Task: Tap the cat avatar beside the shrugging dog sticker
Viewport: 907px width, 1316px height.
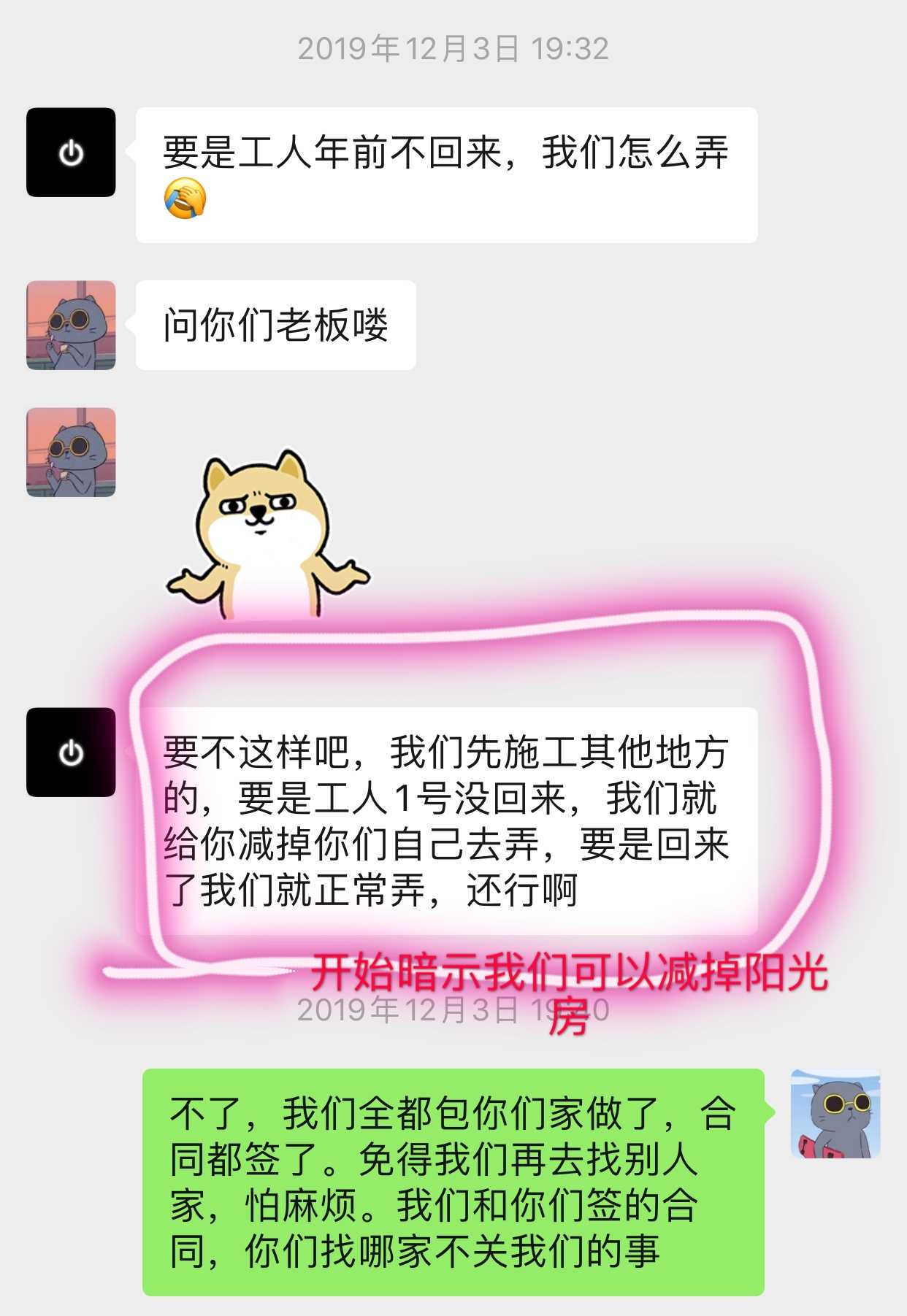Action: point(71,453)
